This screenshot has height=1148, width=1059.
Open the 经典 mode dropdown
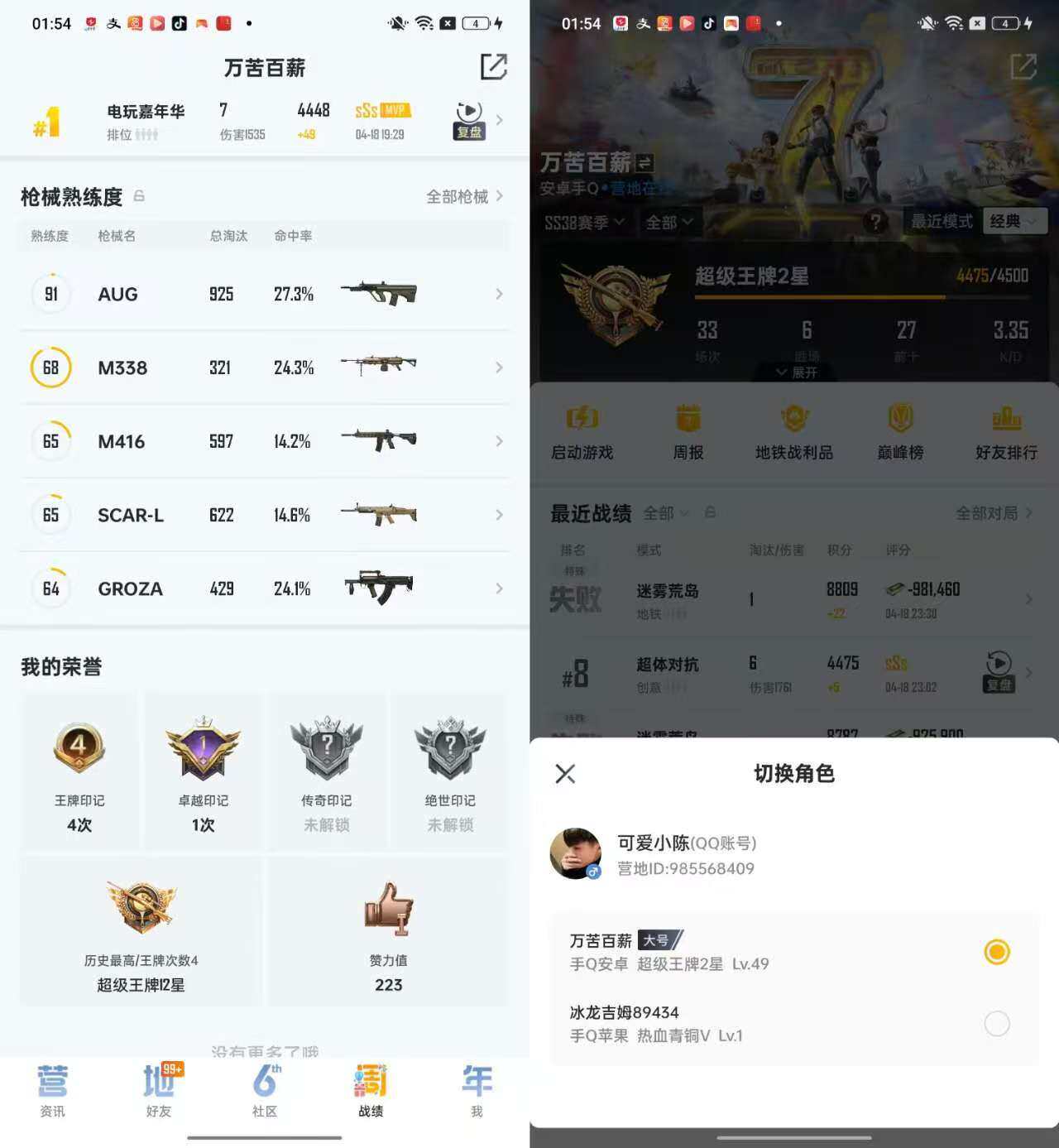[x=1014, y=222]
